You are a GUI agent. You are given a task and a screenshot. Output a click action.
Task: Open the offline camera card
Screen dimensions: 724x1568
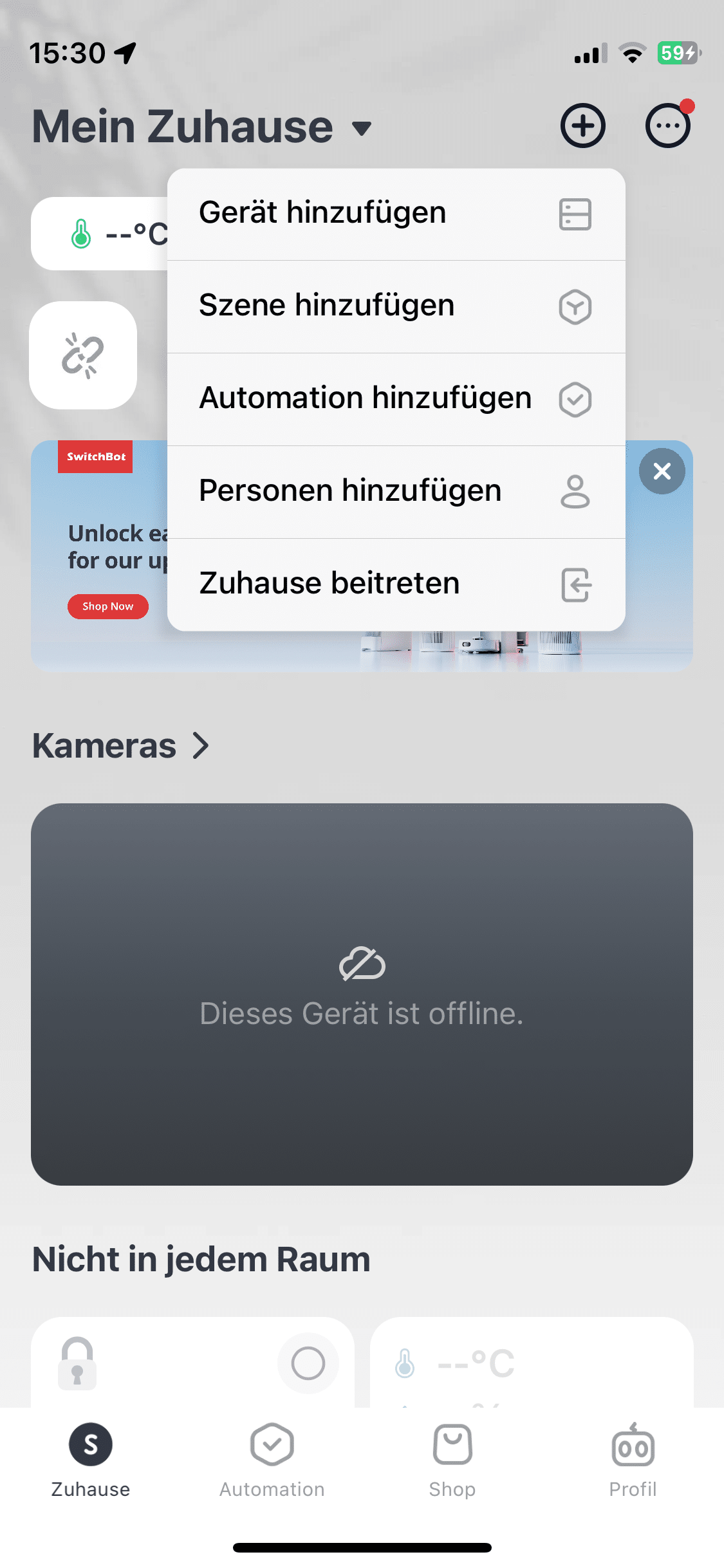click(x=362, y=993)
